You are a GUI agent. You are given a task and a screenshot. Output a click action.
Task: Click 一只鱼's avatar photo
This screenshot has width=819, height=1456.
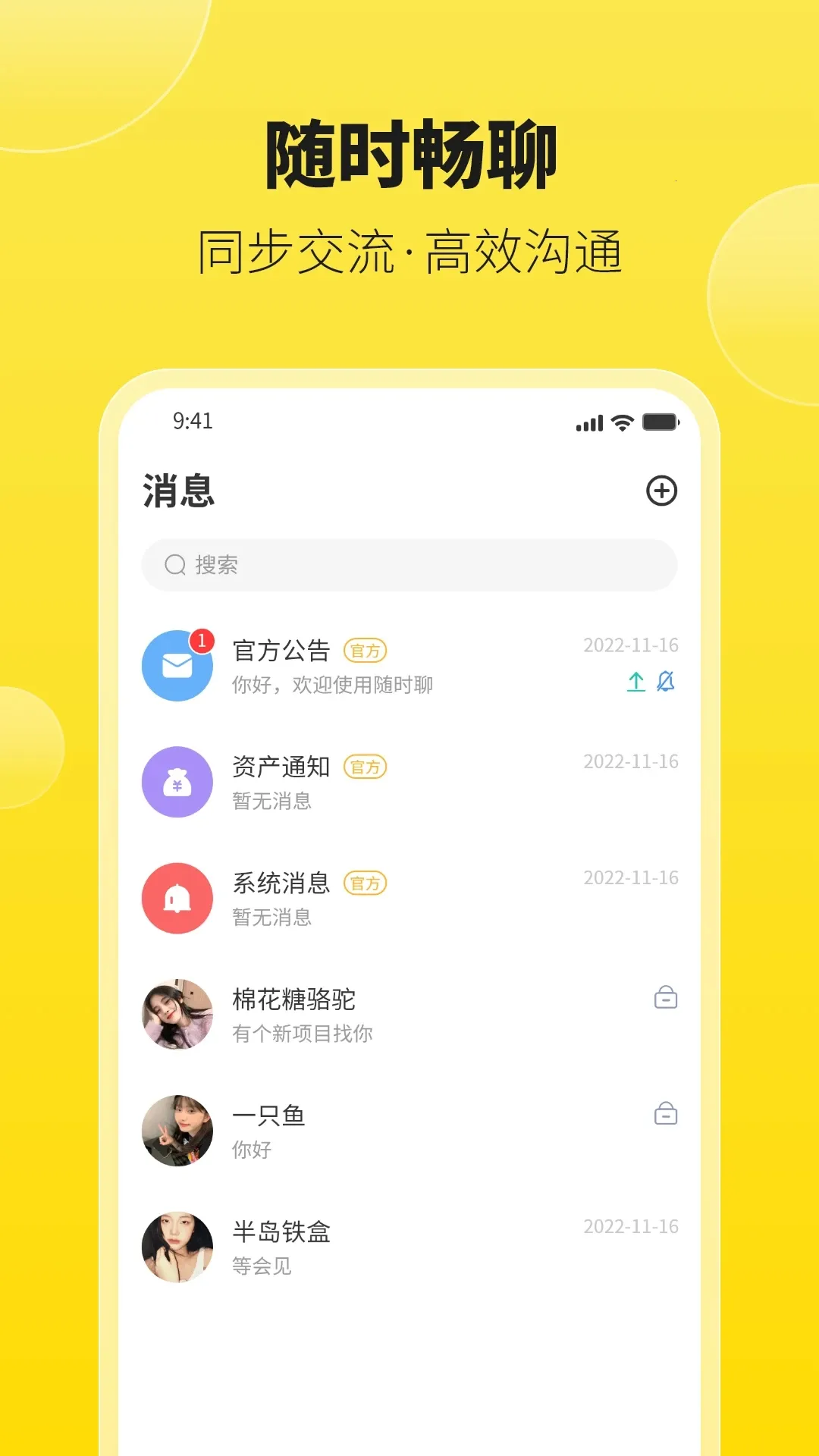click(177, 1130)
